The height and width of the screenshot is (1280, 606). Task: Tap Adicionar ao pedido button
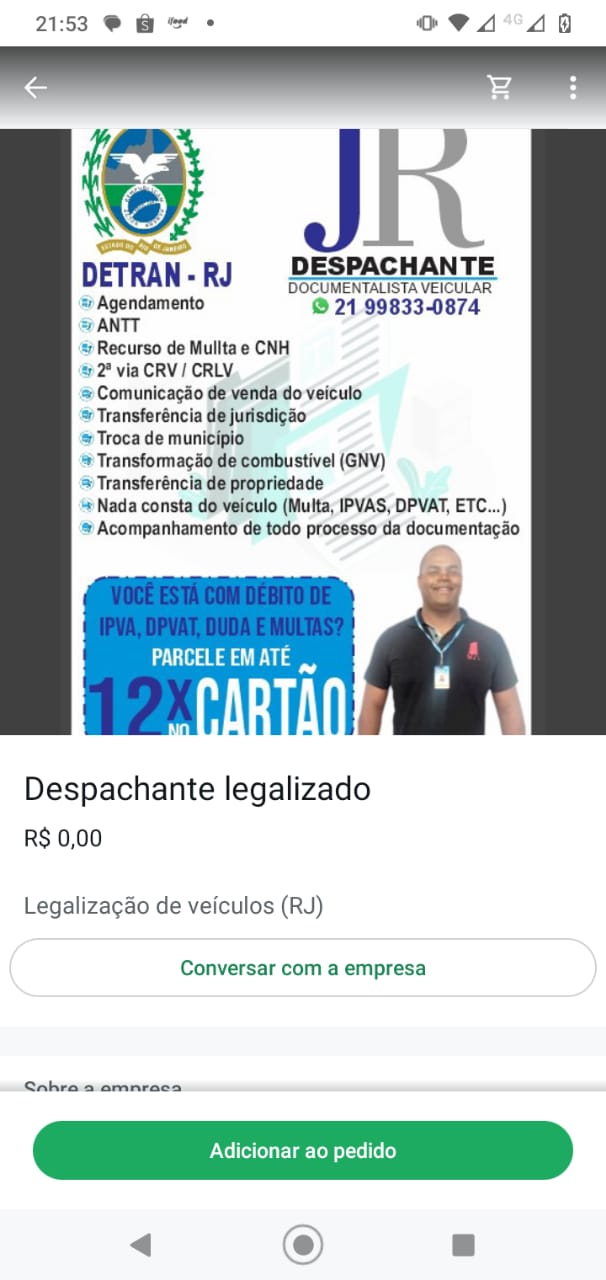coord(302,1150)
